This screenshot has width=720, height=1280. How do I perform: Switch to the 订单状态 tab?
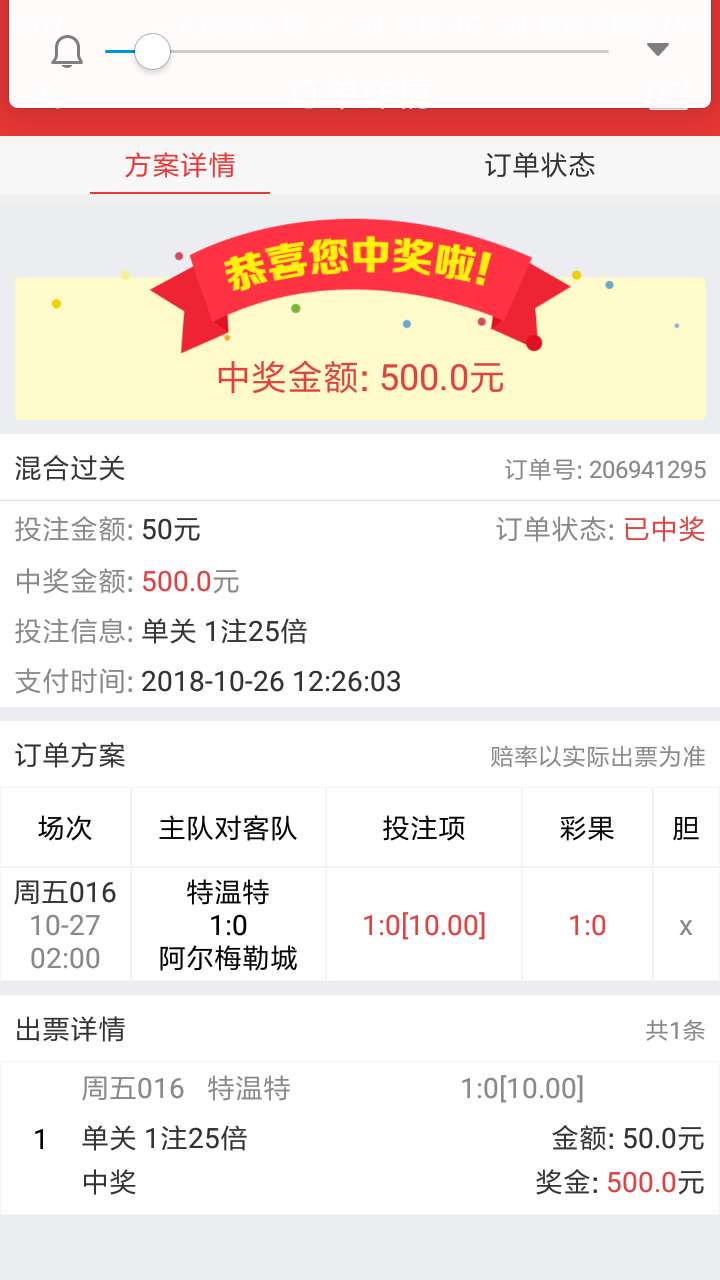539,165
